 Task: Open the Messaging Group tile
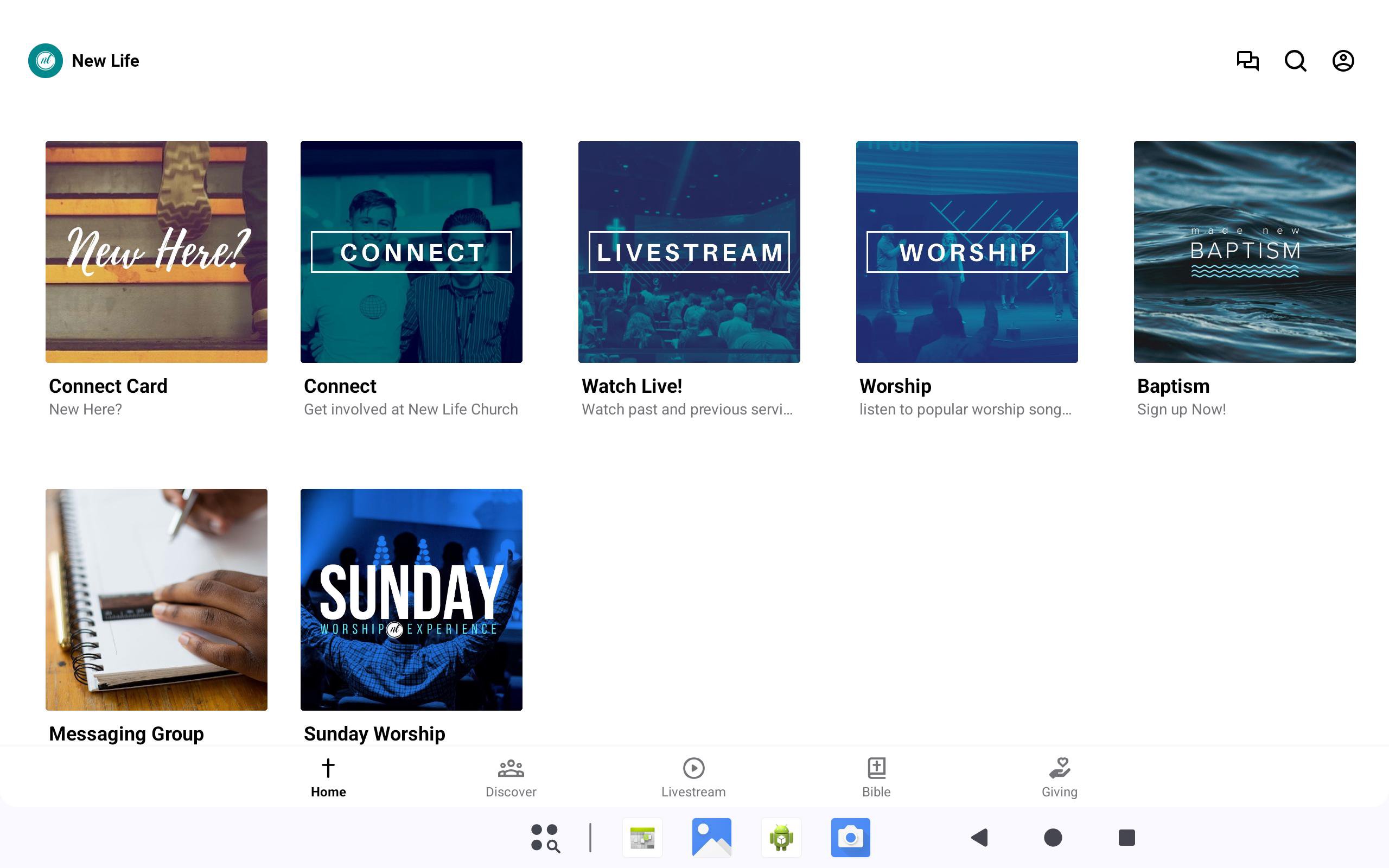156,599
